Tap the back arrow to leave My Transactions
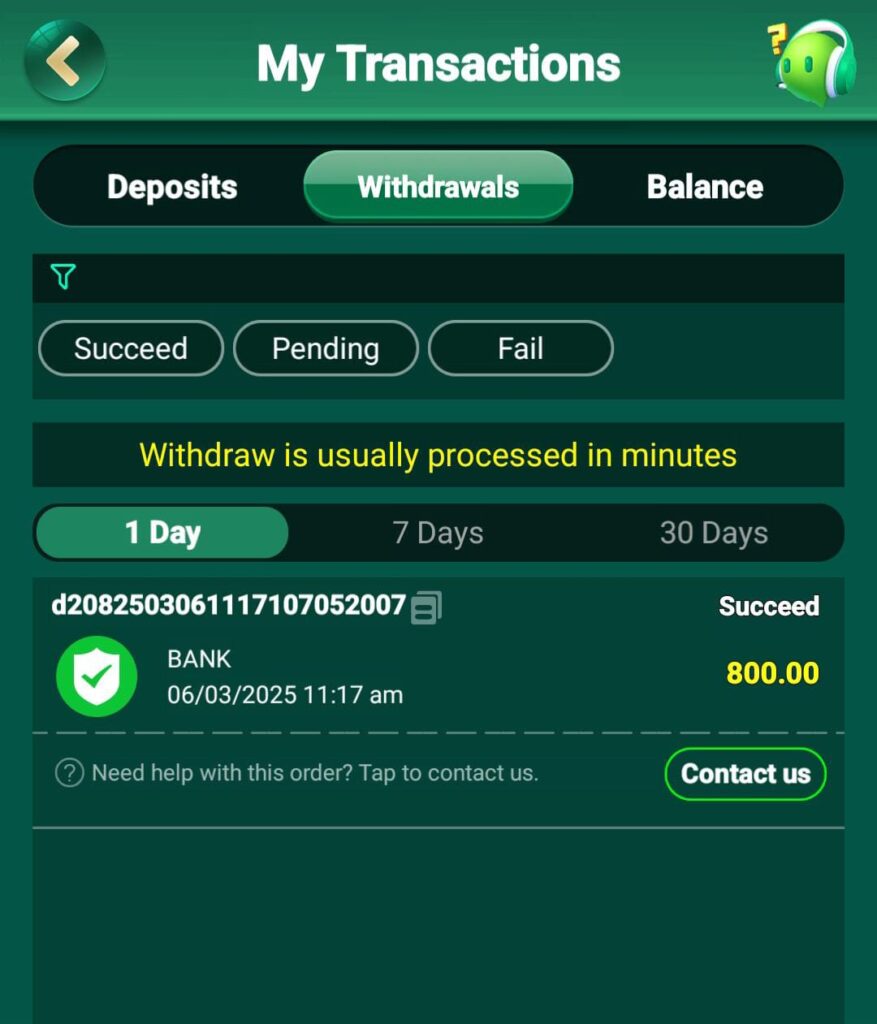Viewport: 877px width, 1024px height. pos(64,60)
